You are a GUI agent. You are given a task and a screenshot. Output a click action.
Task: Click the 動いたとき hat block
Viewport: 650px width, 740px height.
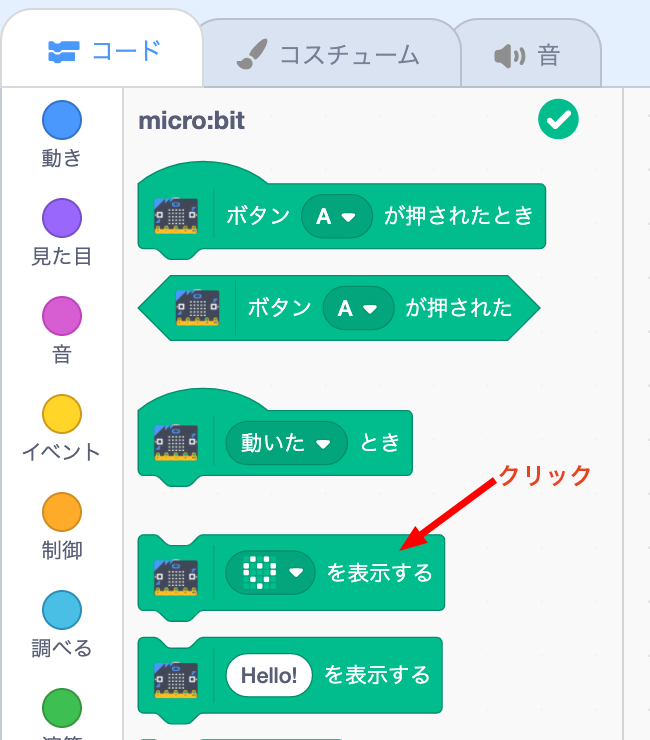coord(380,443)
